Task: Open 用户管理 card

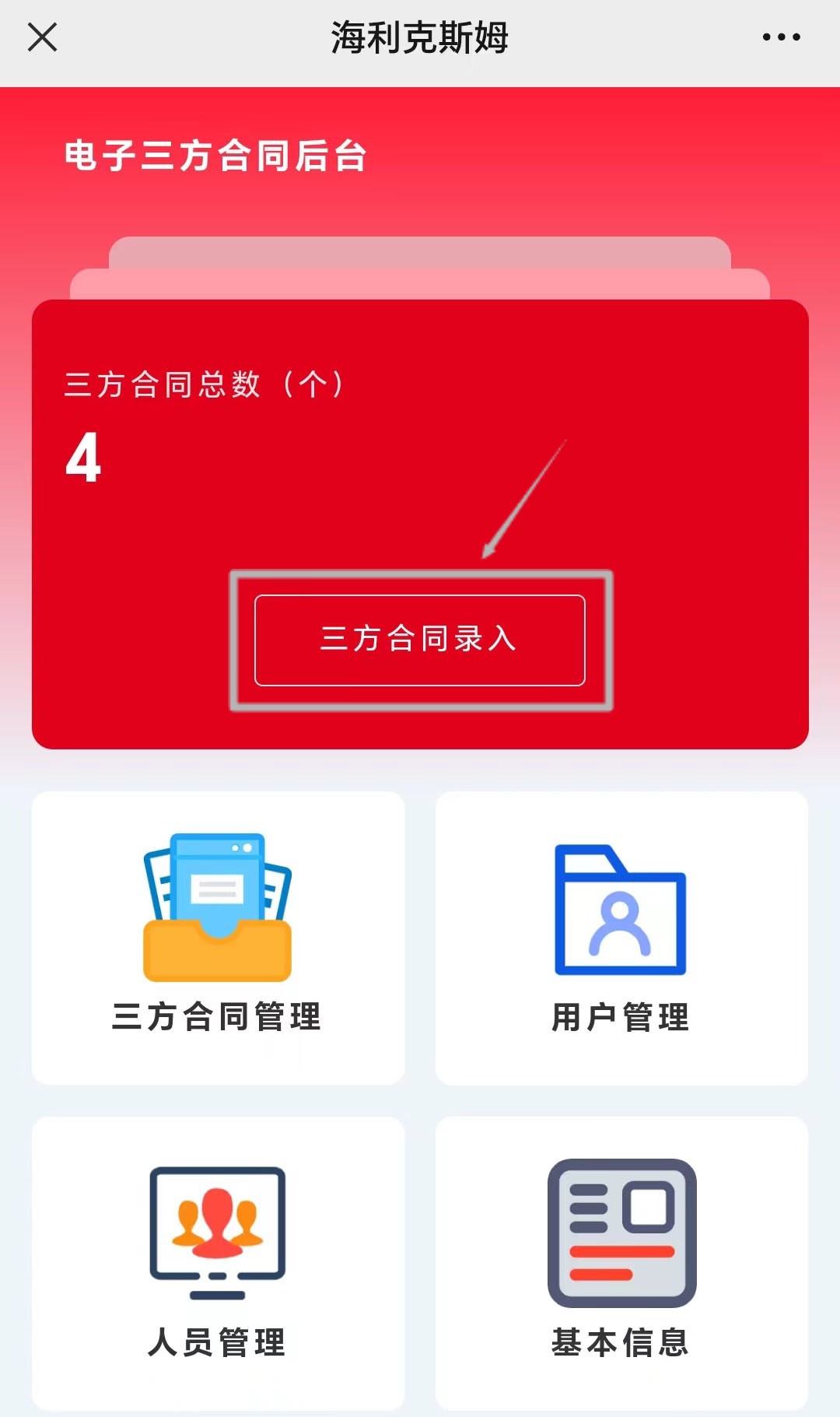Action: (x=621, y=937)
